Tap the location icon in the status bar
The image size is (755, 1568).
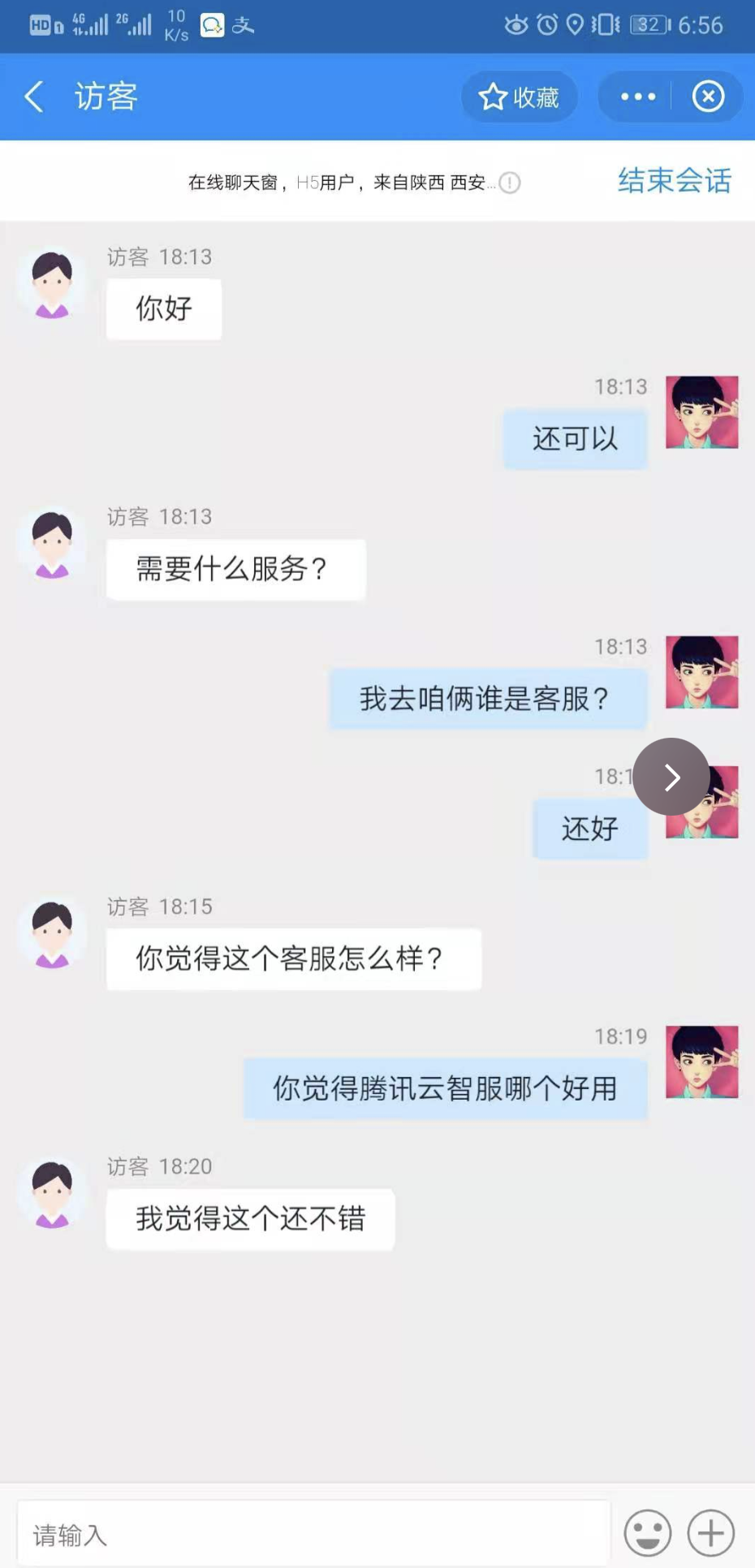(x=574, y=24)
